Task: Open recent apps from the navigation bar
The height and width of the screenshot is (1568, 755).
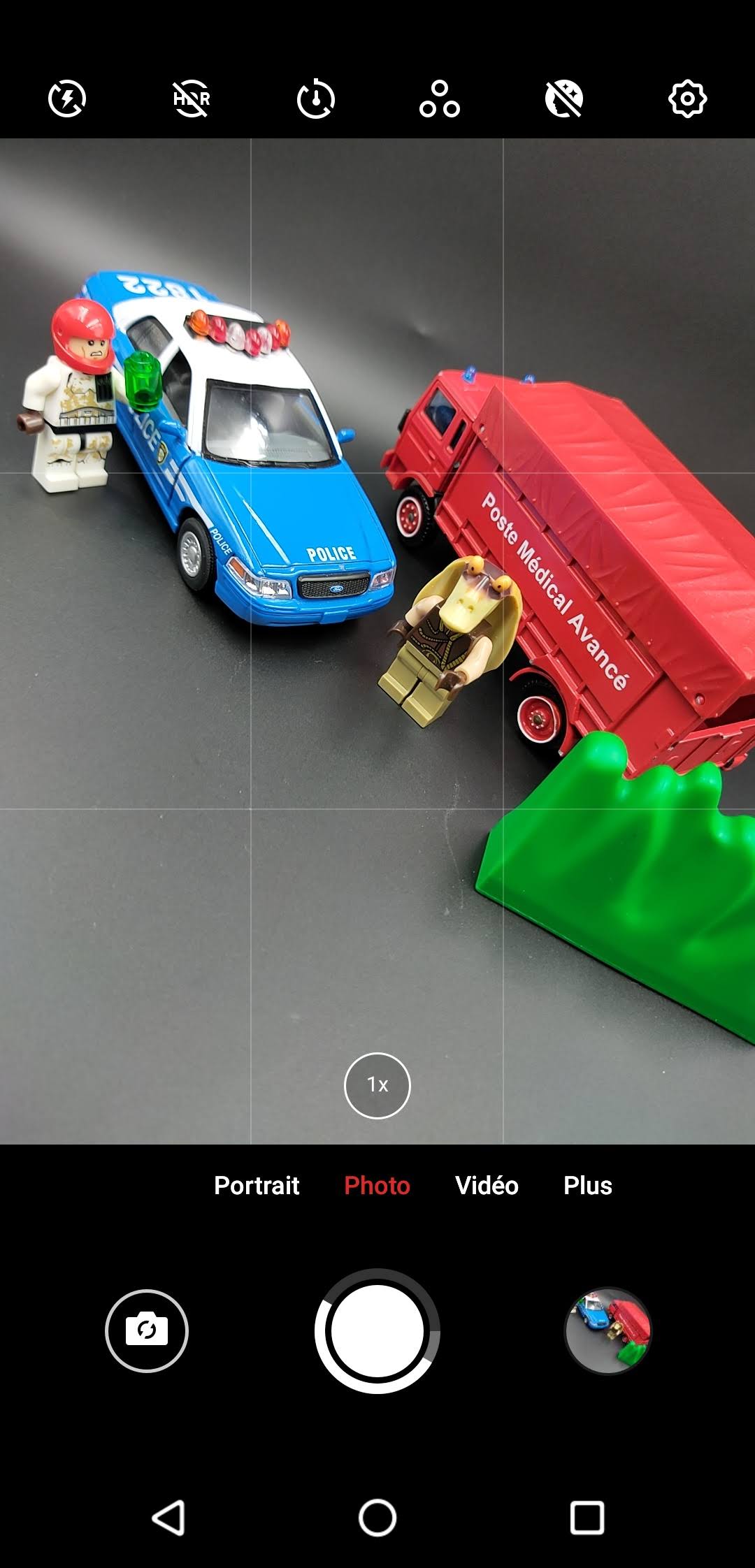Action: (587, 1518)
